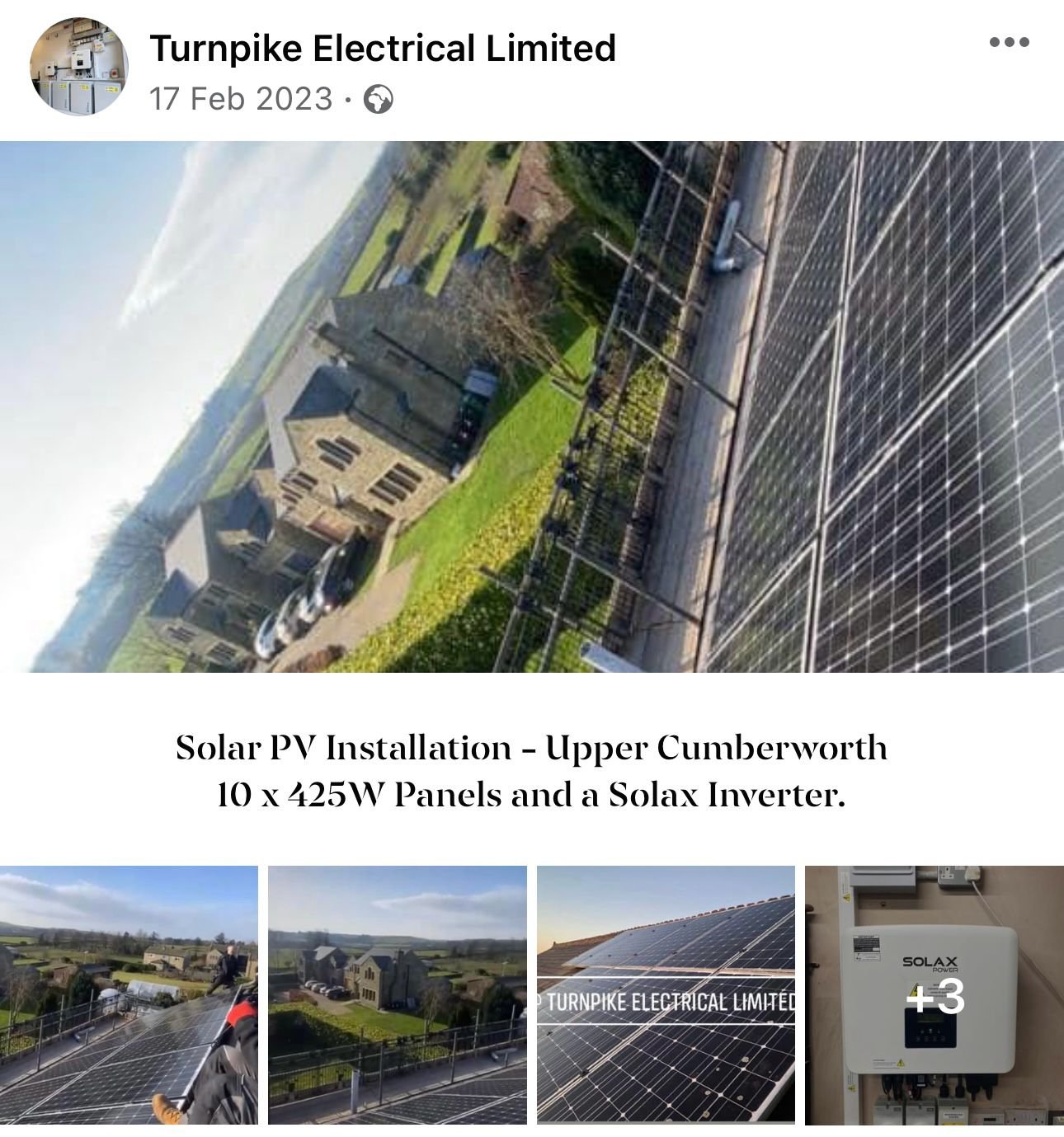
Task: Open the photo of the stone house view
Action: tap(398, 994)
